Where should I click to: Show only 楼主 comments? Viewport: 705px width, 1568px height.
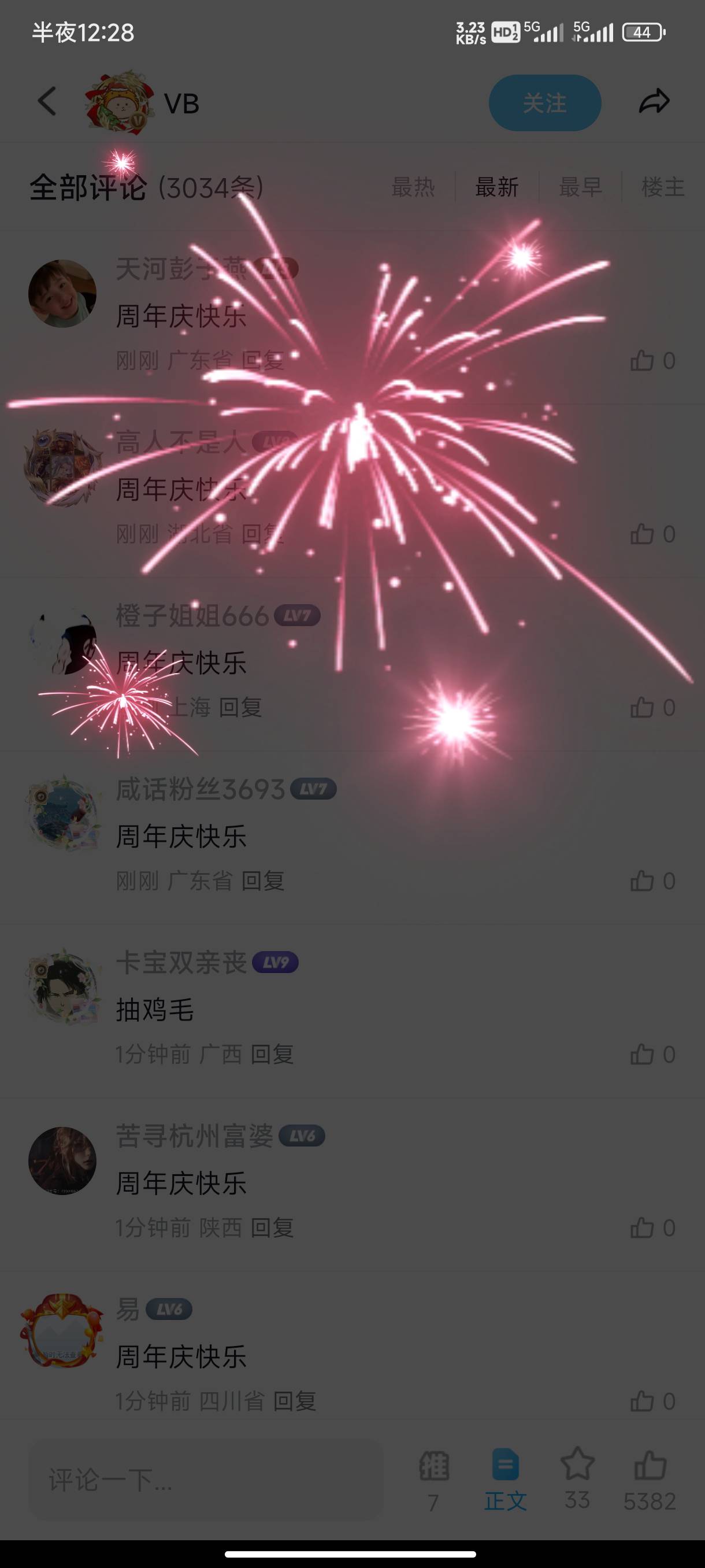click(662, 187)
